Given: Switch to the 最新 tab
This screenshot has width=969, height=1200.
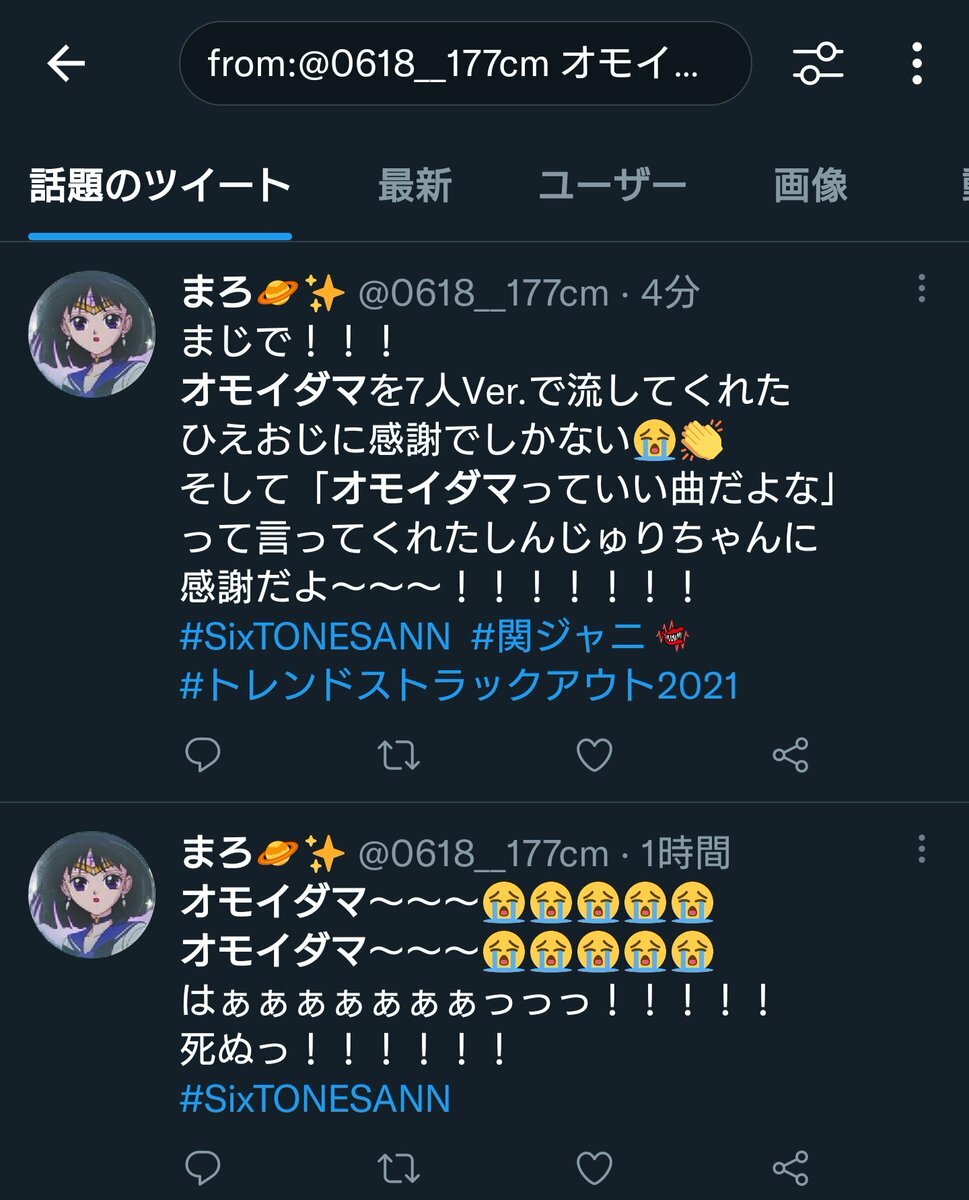Looking at the screenshot, I should pos(414,187).
